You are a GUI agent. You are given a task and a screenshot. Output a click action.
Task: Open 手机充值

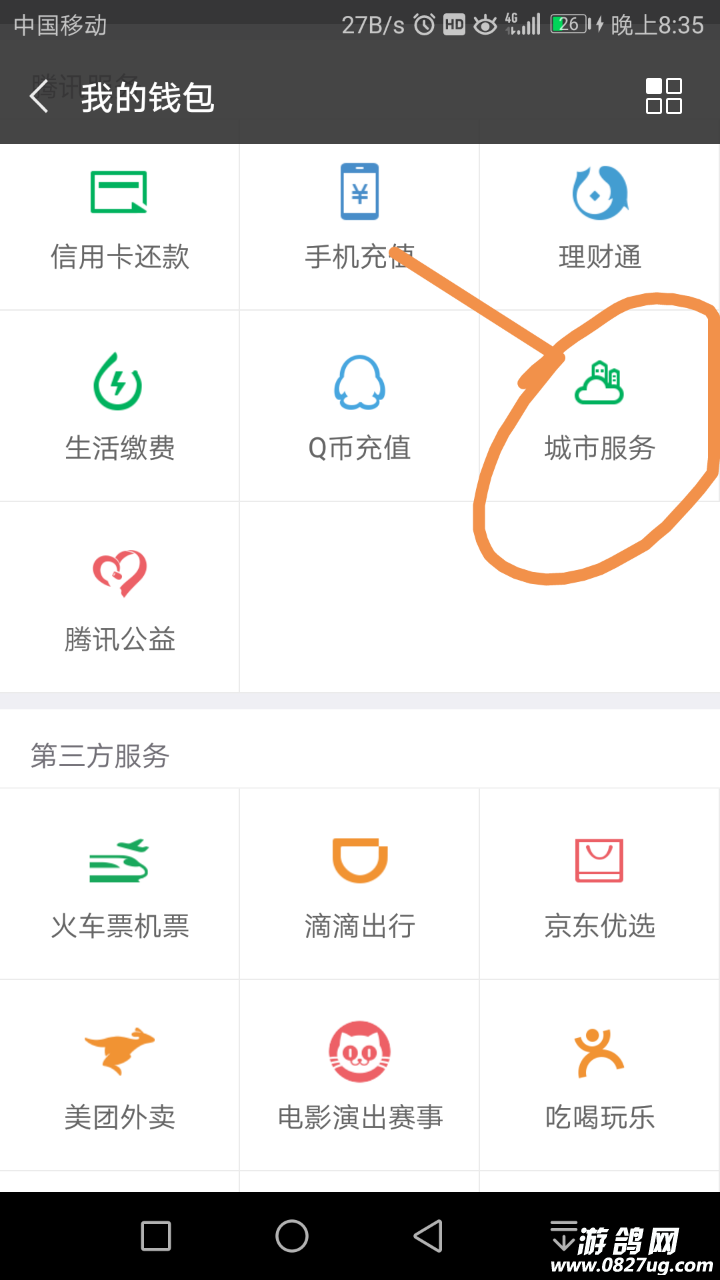tap(359, 222)
